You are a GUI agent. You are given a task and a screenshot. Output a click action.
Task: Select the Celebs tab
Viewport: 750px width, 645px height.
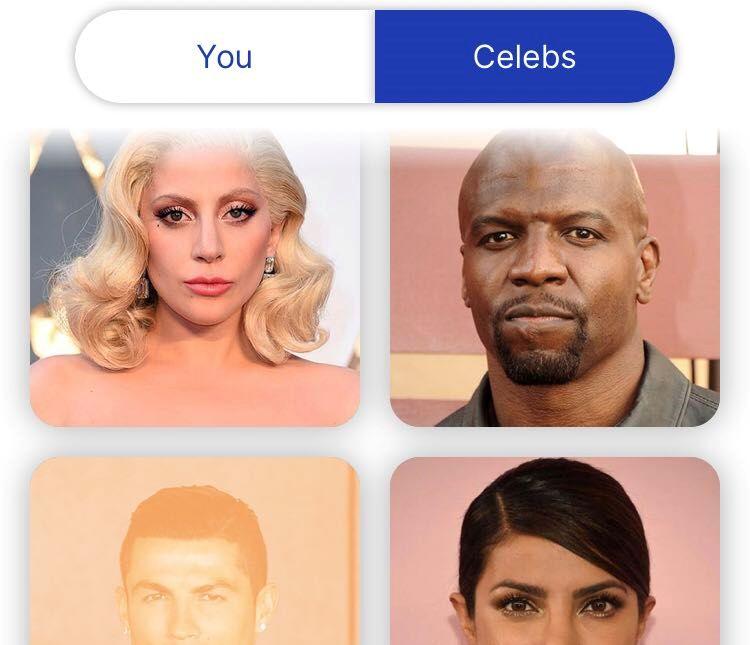524,57
